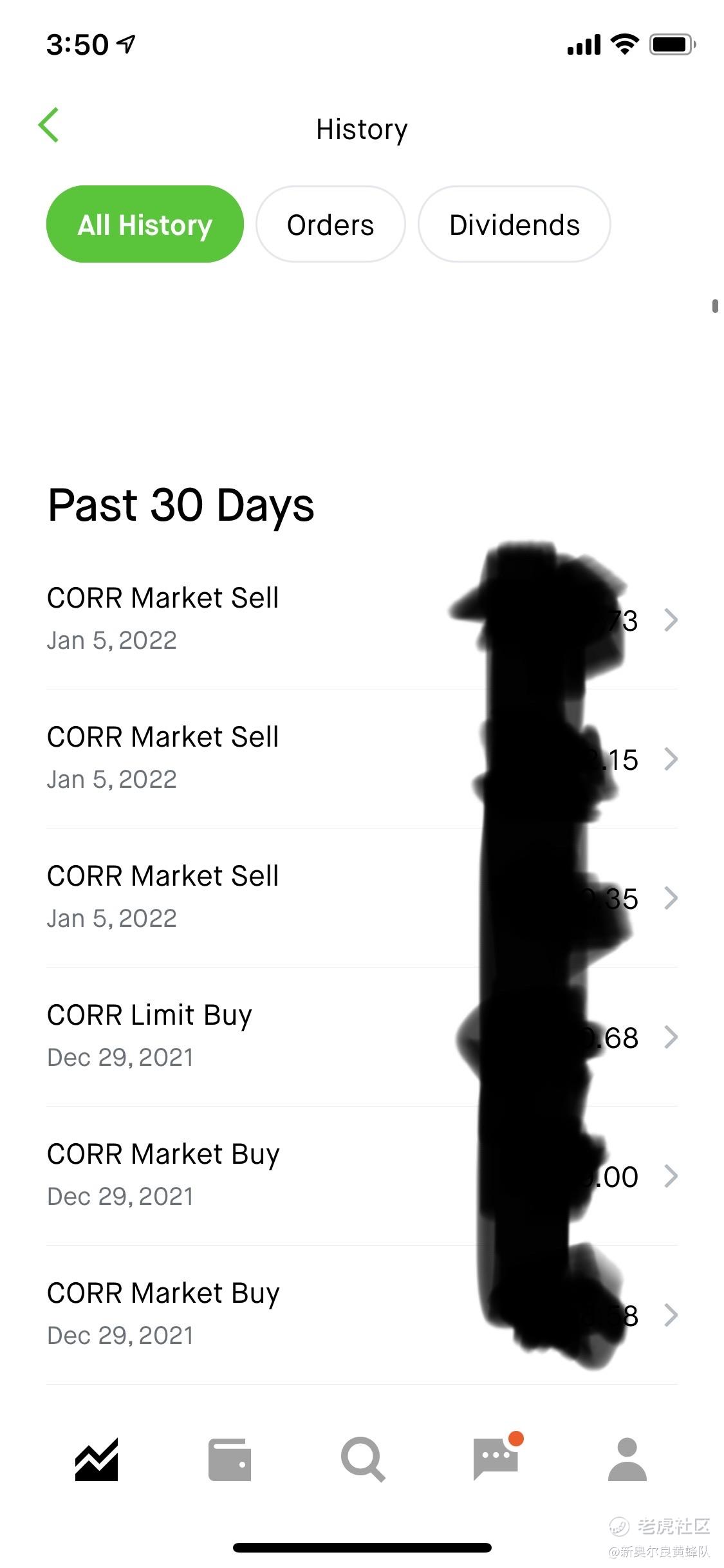This screenshot has height=1568, width=724.
Task: Open the messages tab
Action: coord(496,1457)
